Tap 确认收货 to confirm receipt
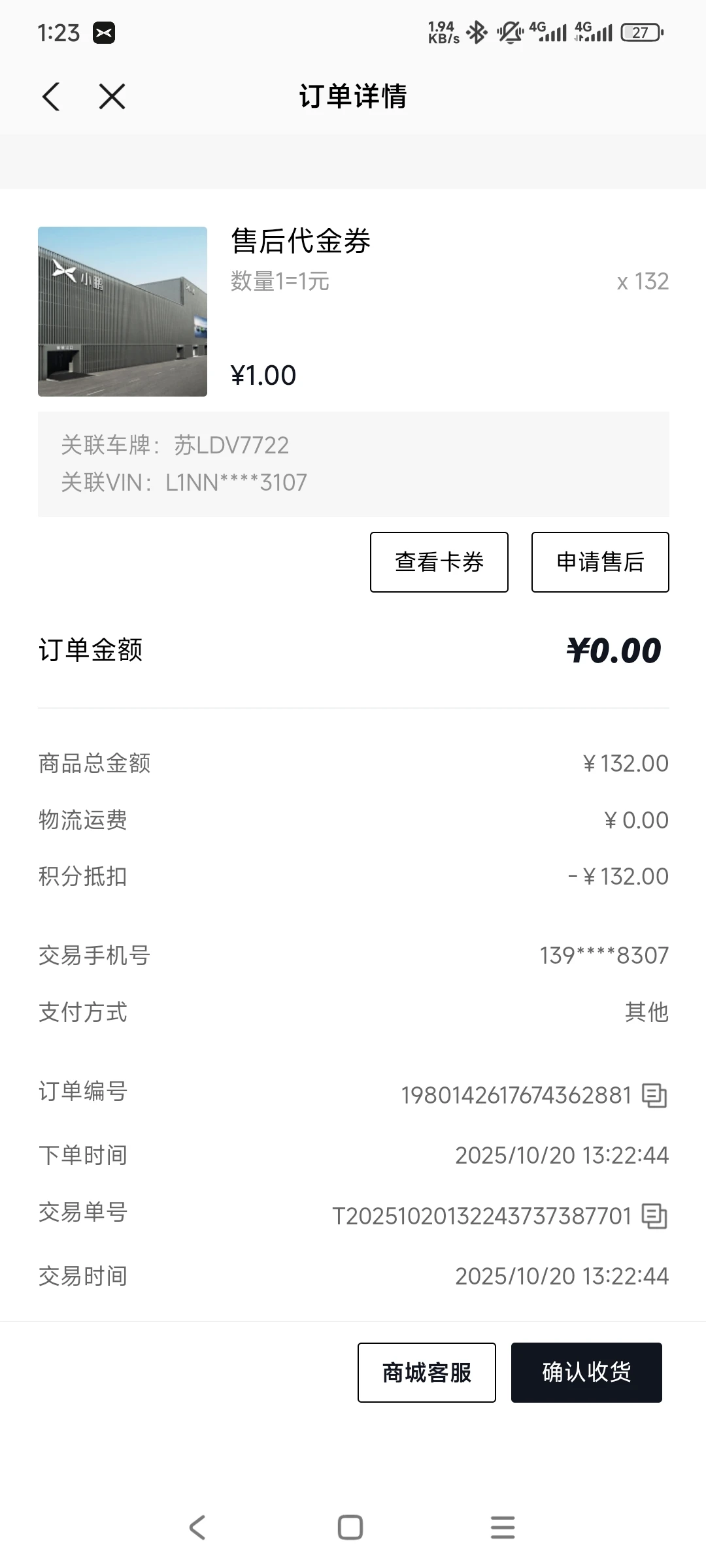This screenshot has width=706, height=1568. [x=586, y=1372]
